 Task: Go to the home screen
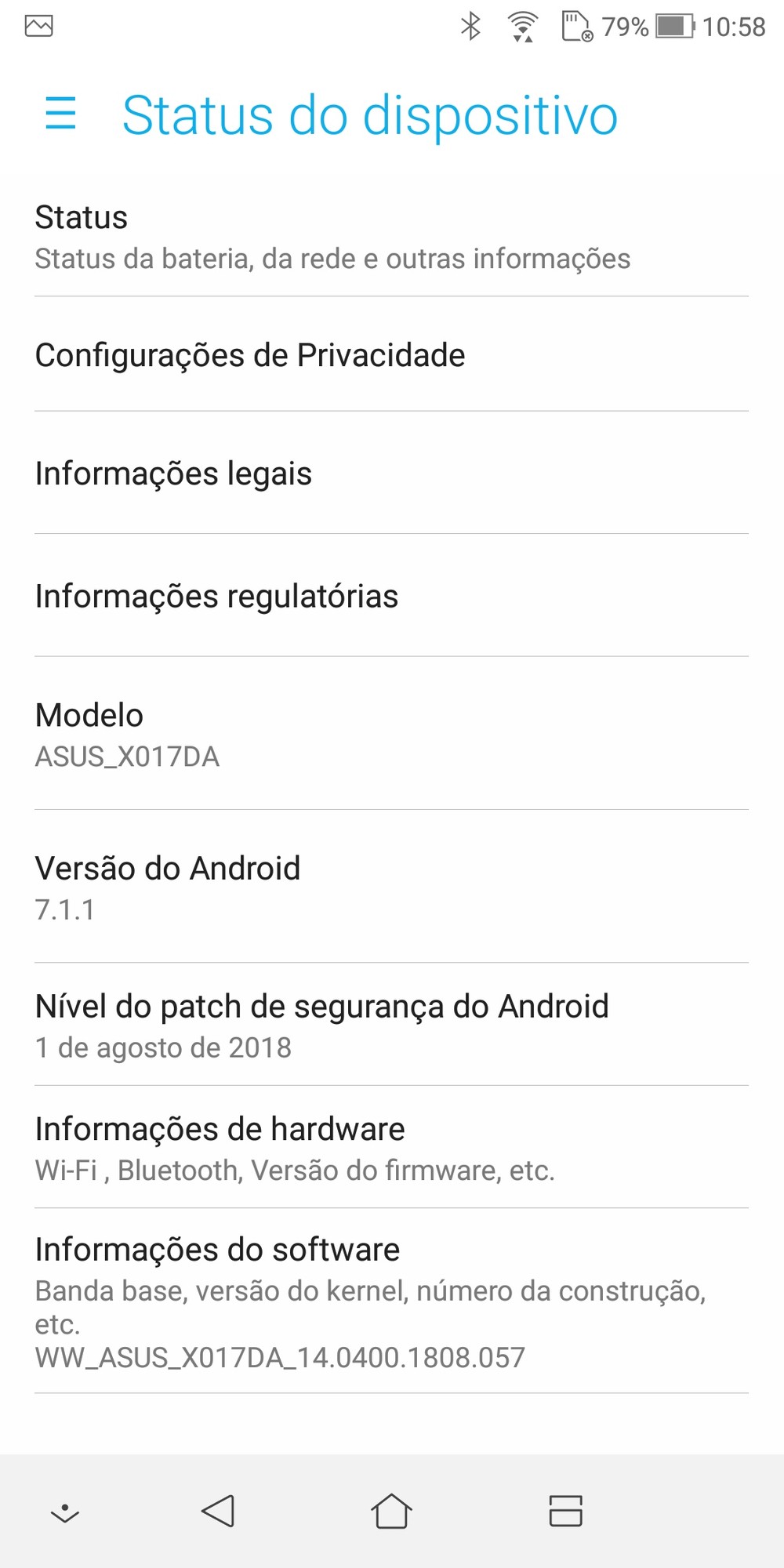point(391,1511)
